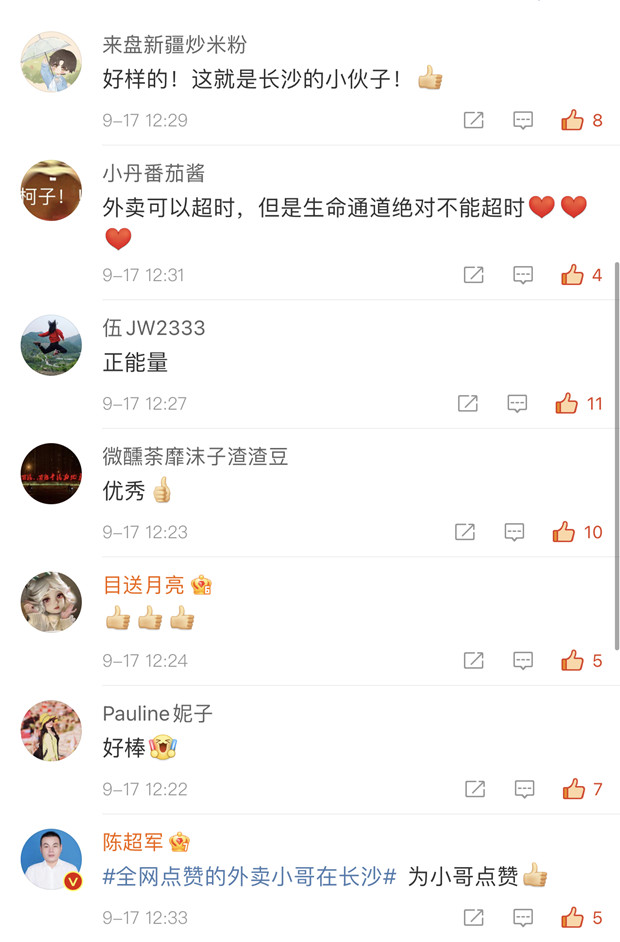Like 小丹番茄酱's comment
Image resolution: width=620 pixels, height=942 pixels.
[572, 275]
